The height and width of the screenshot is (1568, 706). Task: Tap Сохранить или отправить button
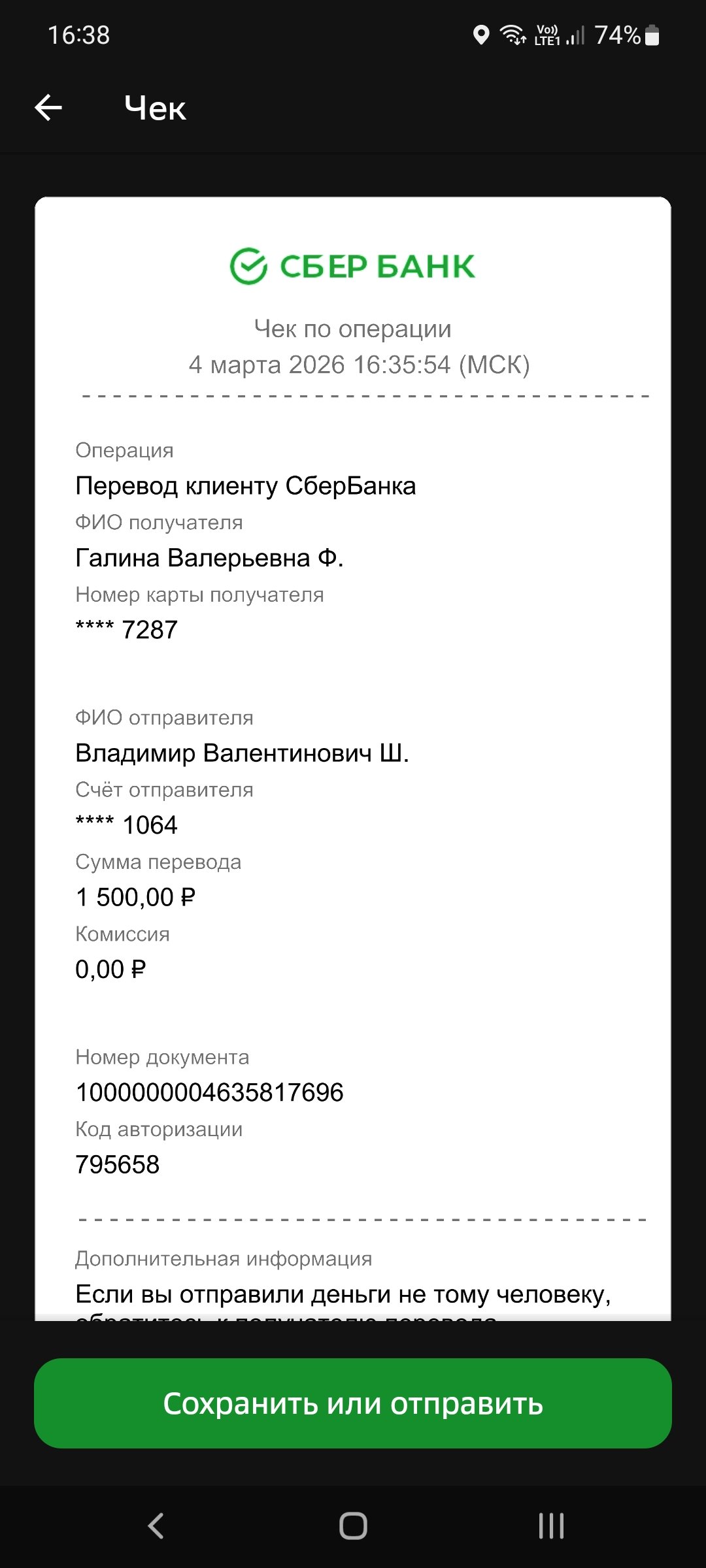(353, 1403)
